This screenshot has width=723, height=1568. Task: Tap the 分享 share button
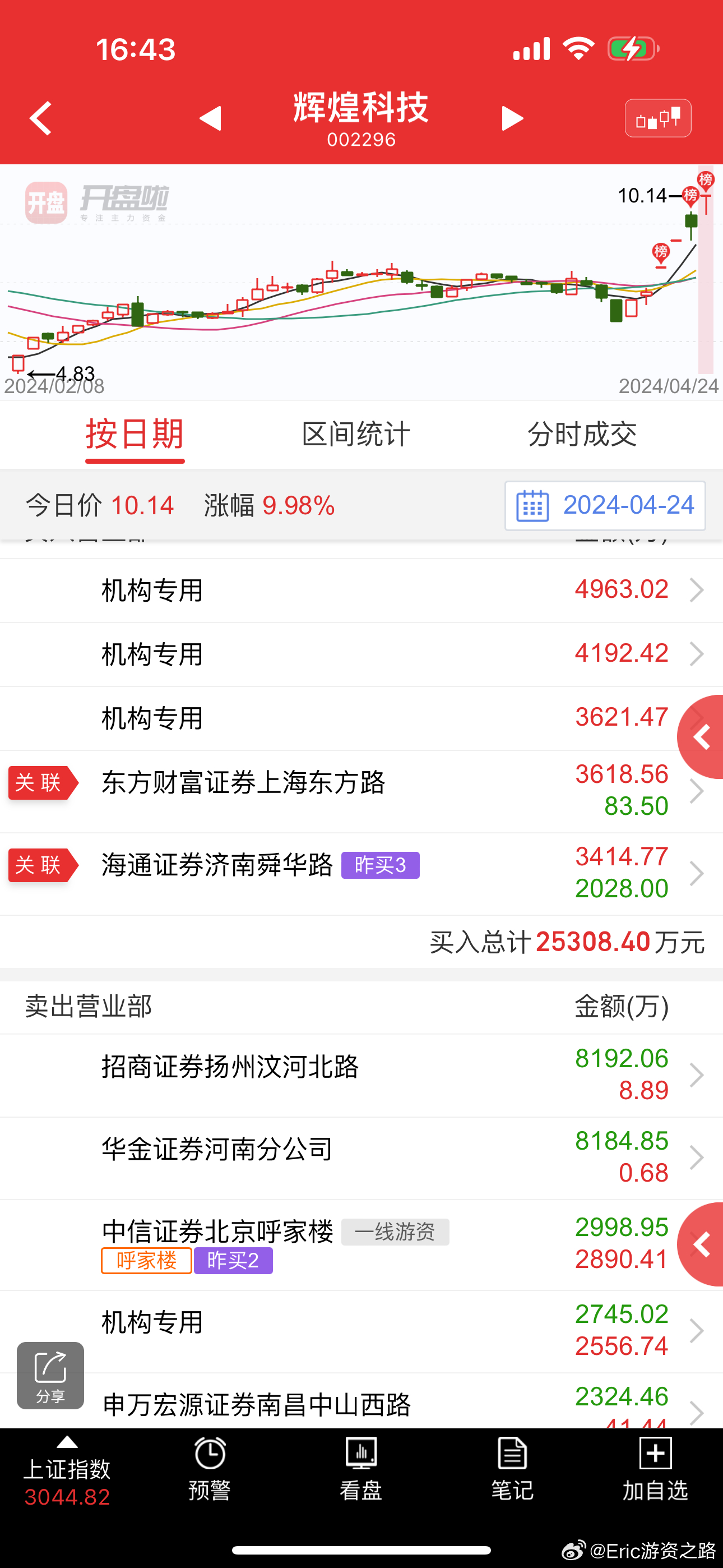tap(50, 1375)
